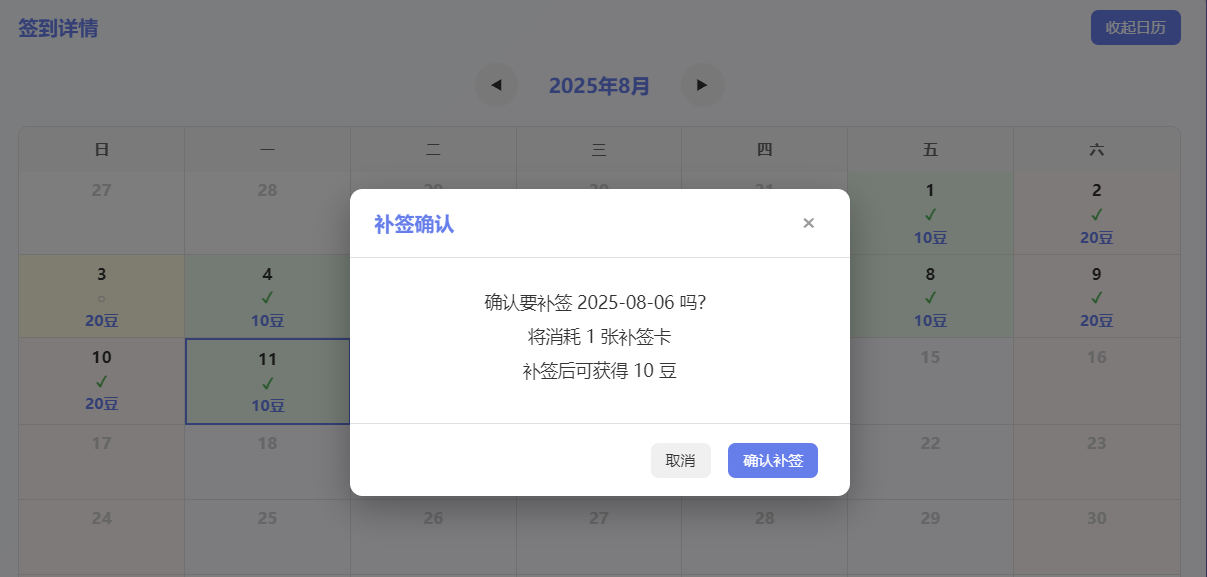The width and height of the screenshot is (1207, 577).
Task: Close the 补签确认 dialog
Action: [808, 223]
